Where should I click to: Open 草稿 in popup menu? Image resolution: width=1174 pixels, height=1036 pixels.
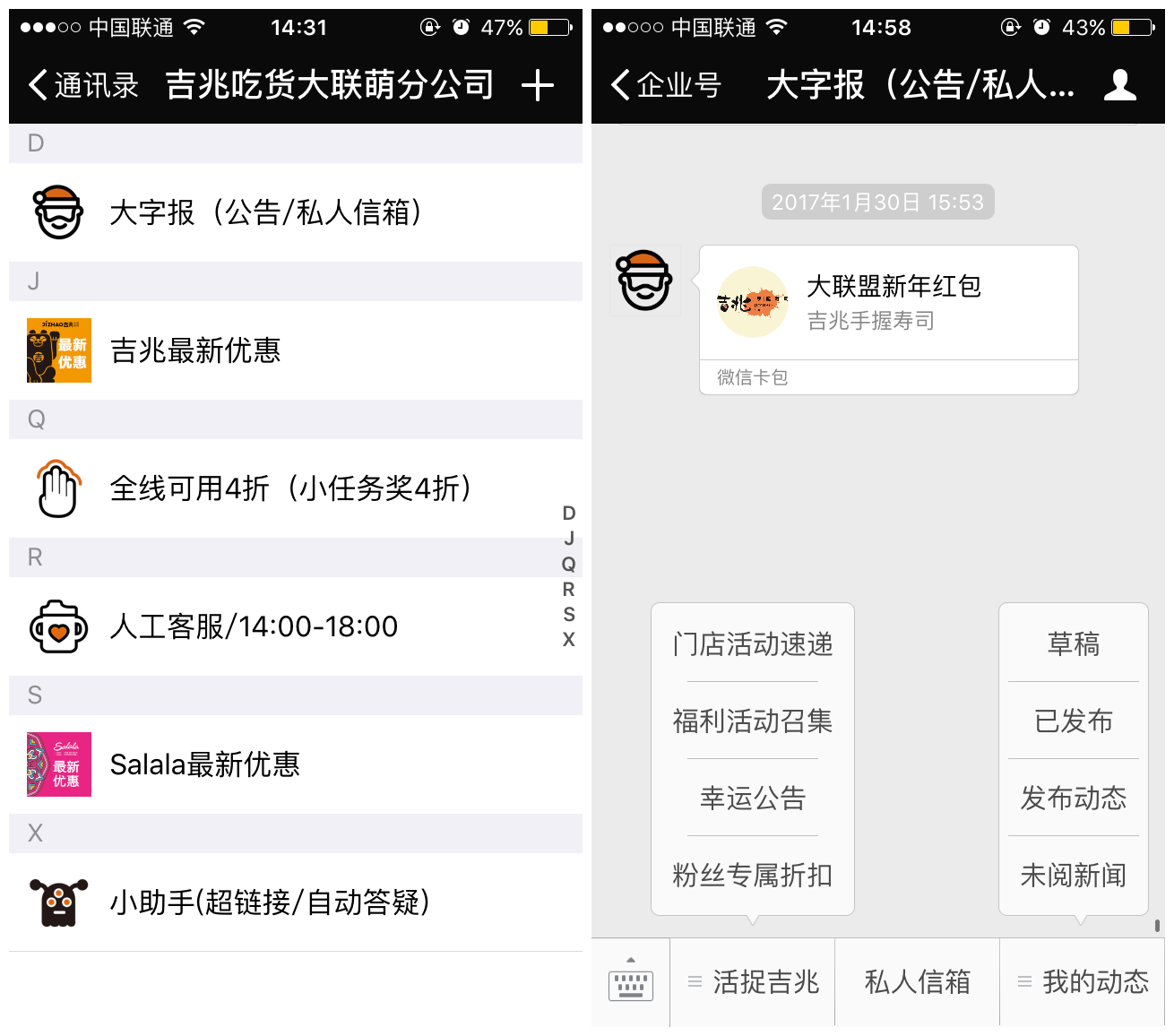1073,644
